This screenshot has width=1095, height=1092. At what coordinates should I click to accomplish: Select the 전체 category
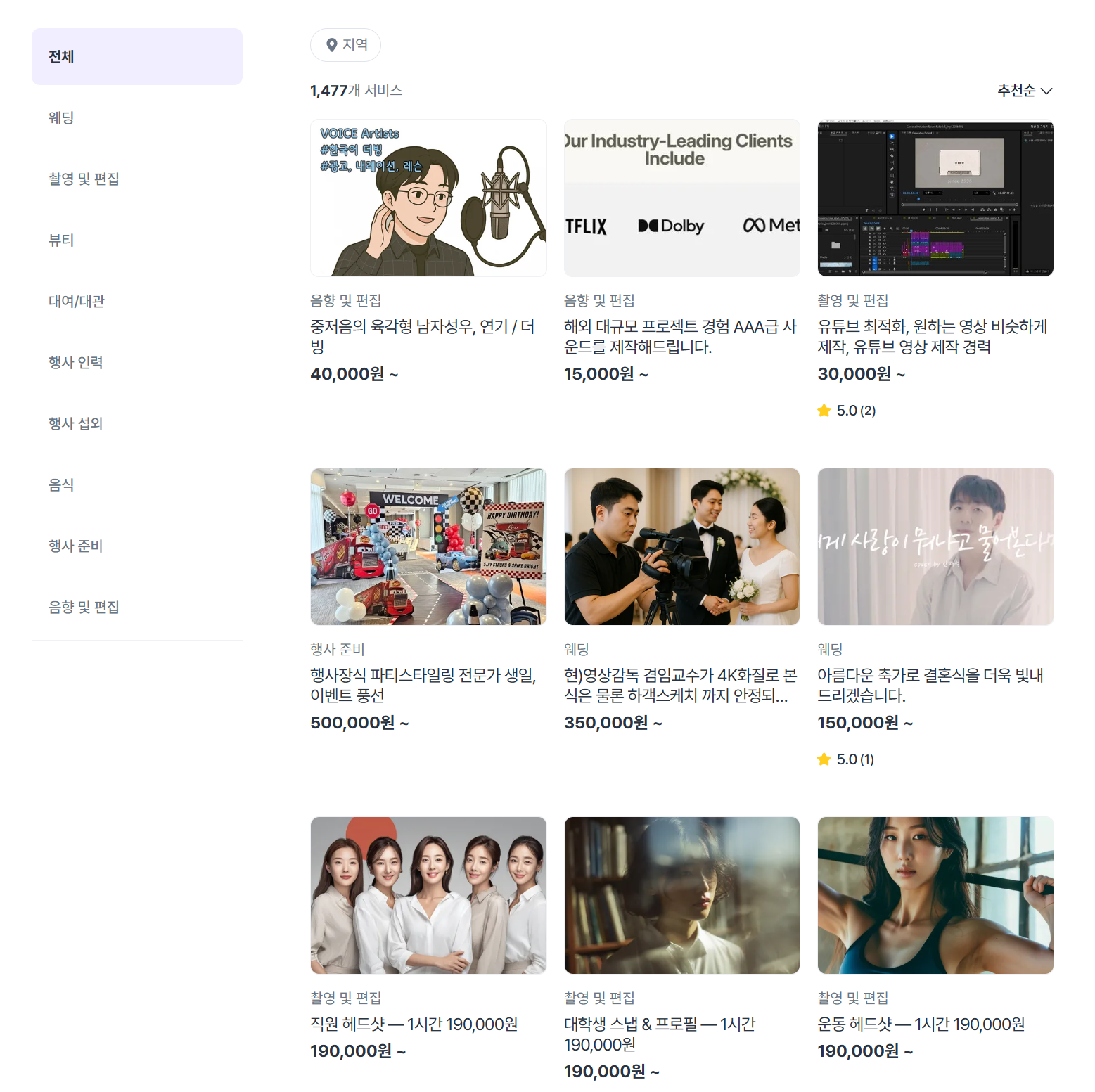pyautogui.click(x=136, y=57)
